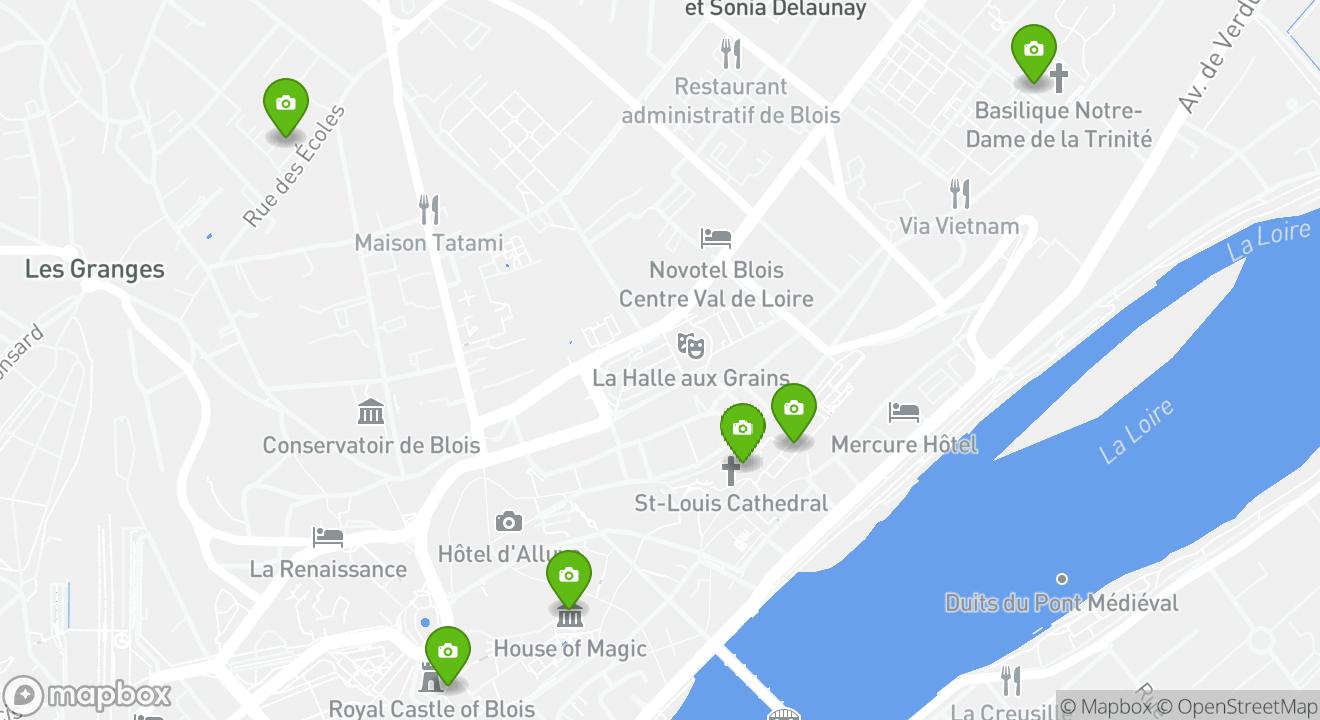This screenshot has width=1320, height=720.
Task: Open the © OpenStreetMap attribution link
Action: point(1237,707)
